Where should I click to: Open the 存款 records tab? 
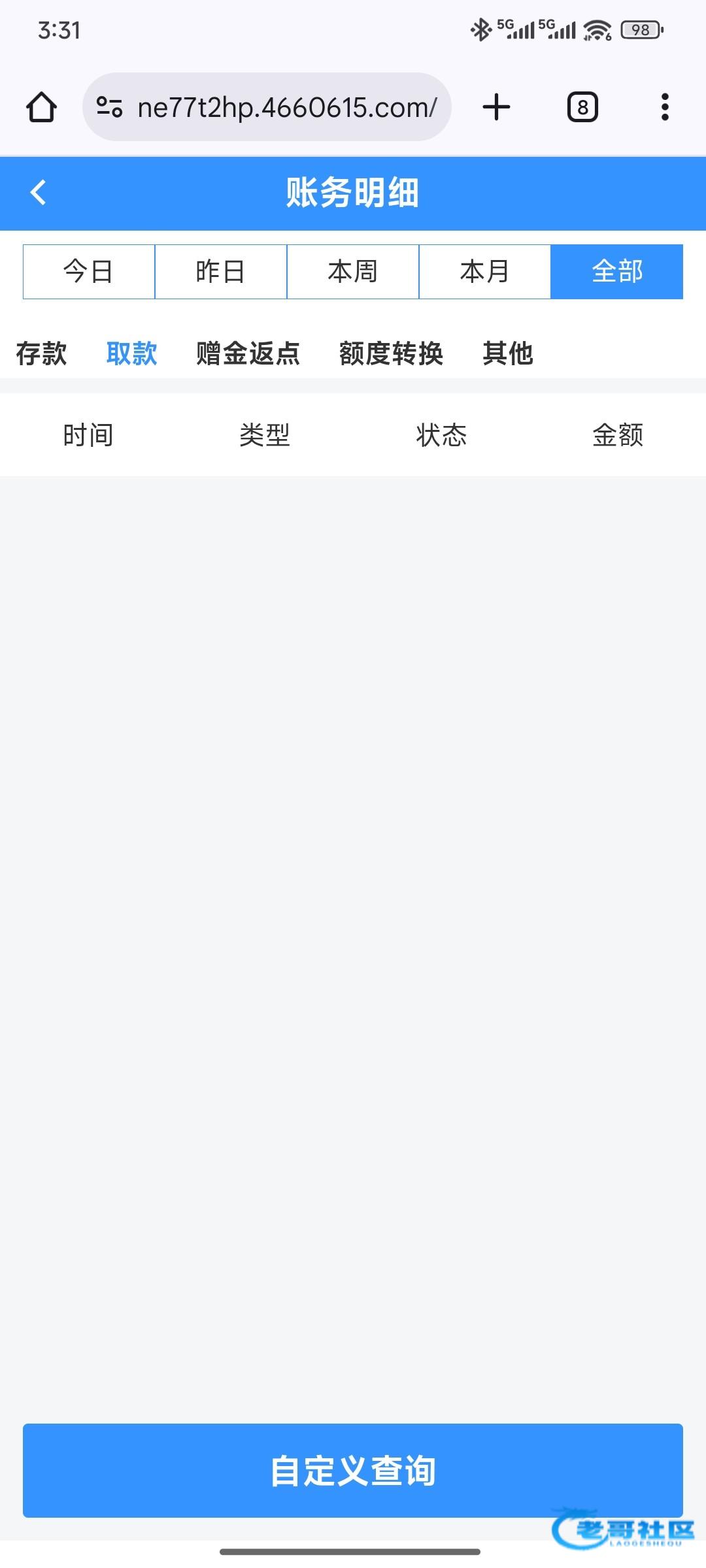coord(41,353)
